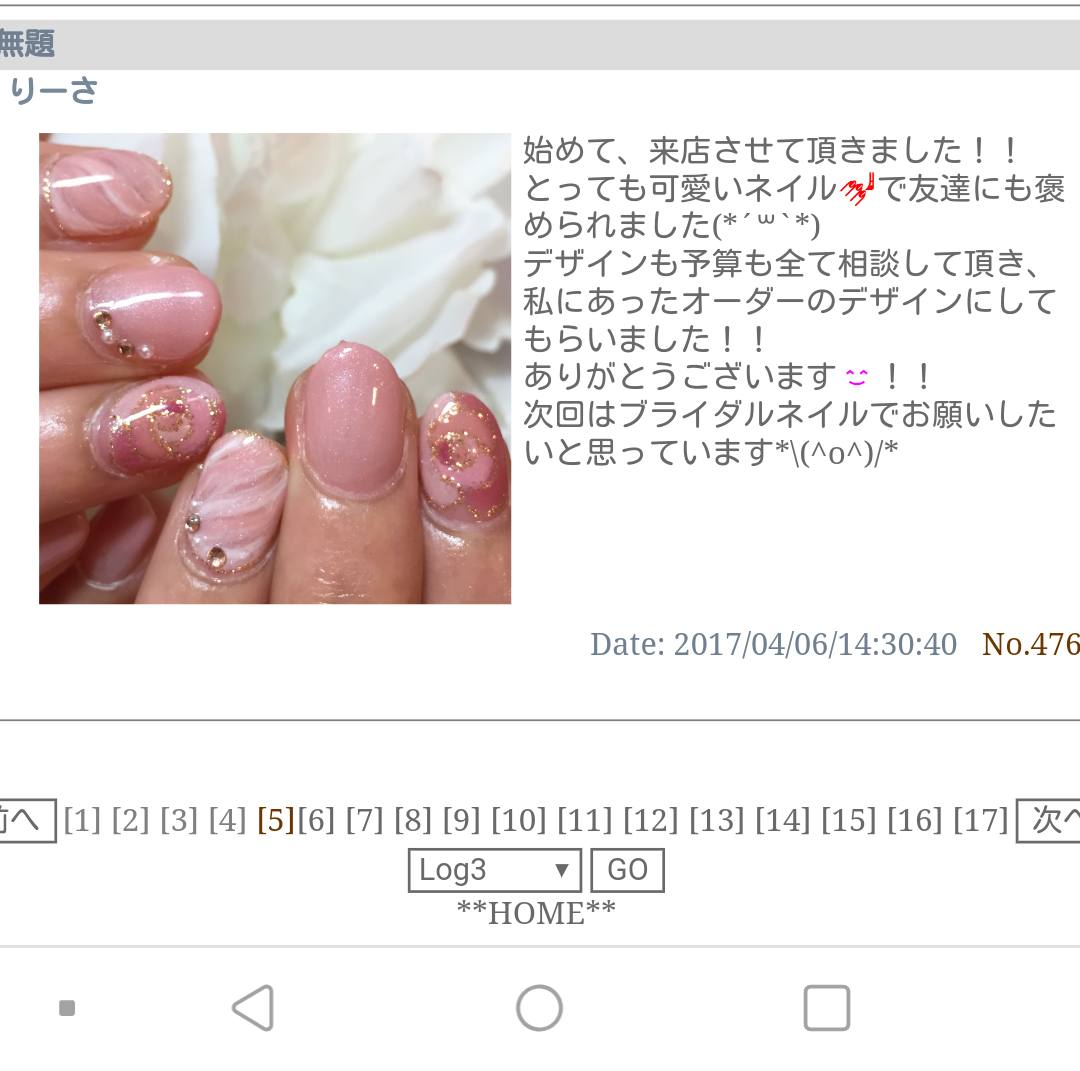Open the **HOME** link
The height and width of the screenshot is (1071, 1080).
[x=536, y=913]
